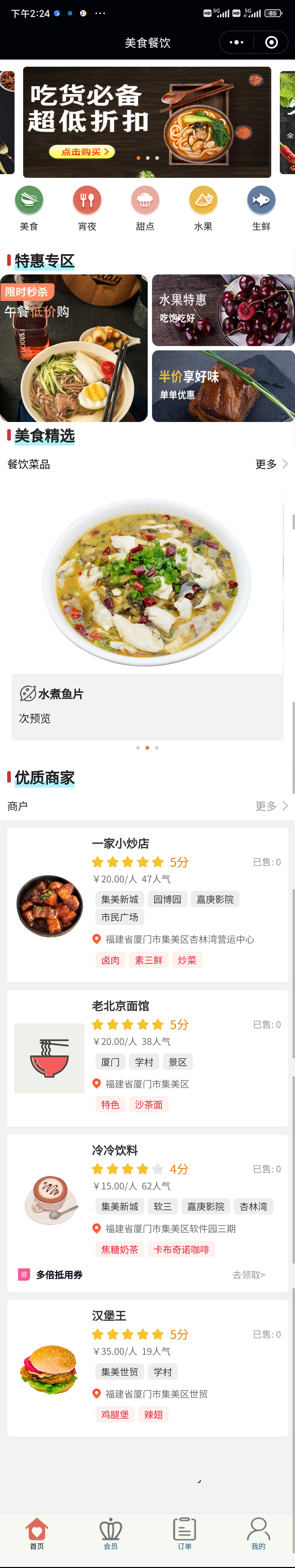Close the mini program via circle icon
This screenshot has height=1568, width=295.
pyautogui.click(x=272, y=43)
